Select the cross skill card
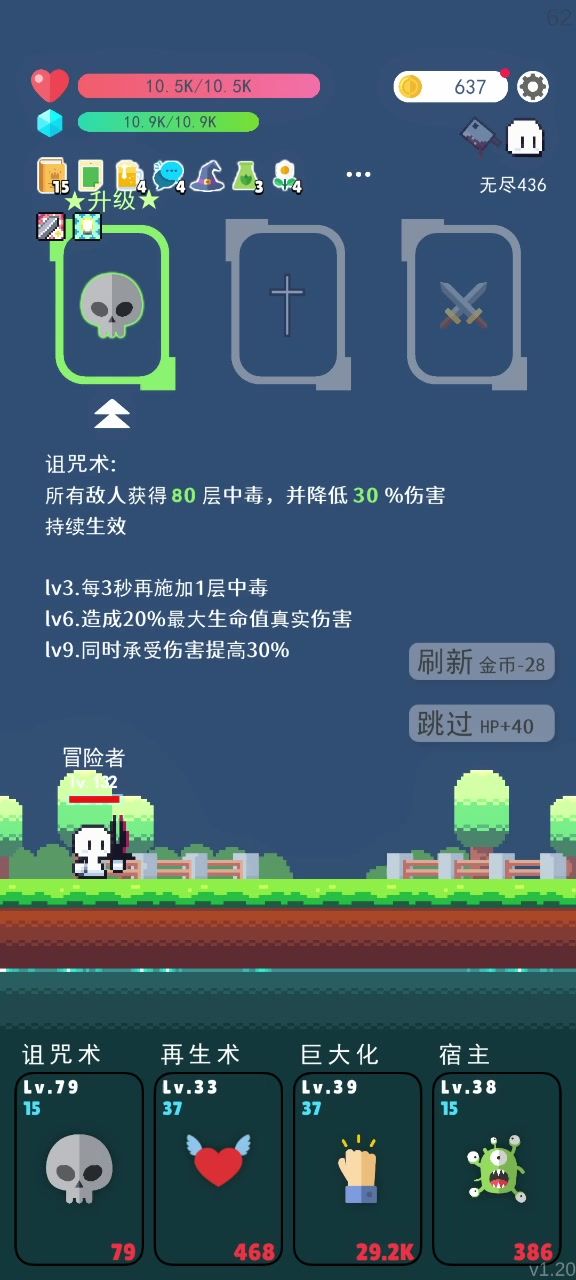Screen dimensions: 576x1280 click(287, 305)
